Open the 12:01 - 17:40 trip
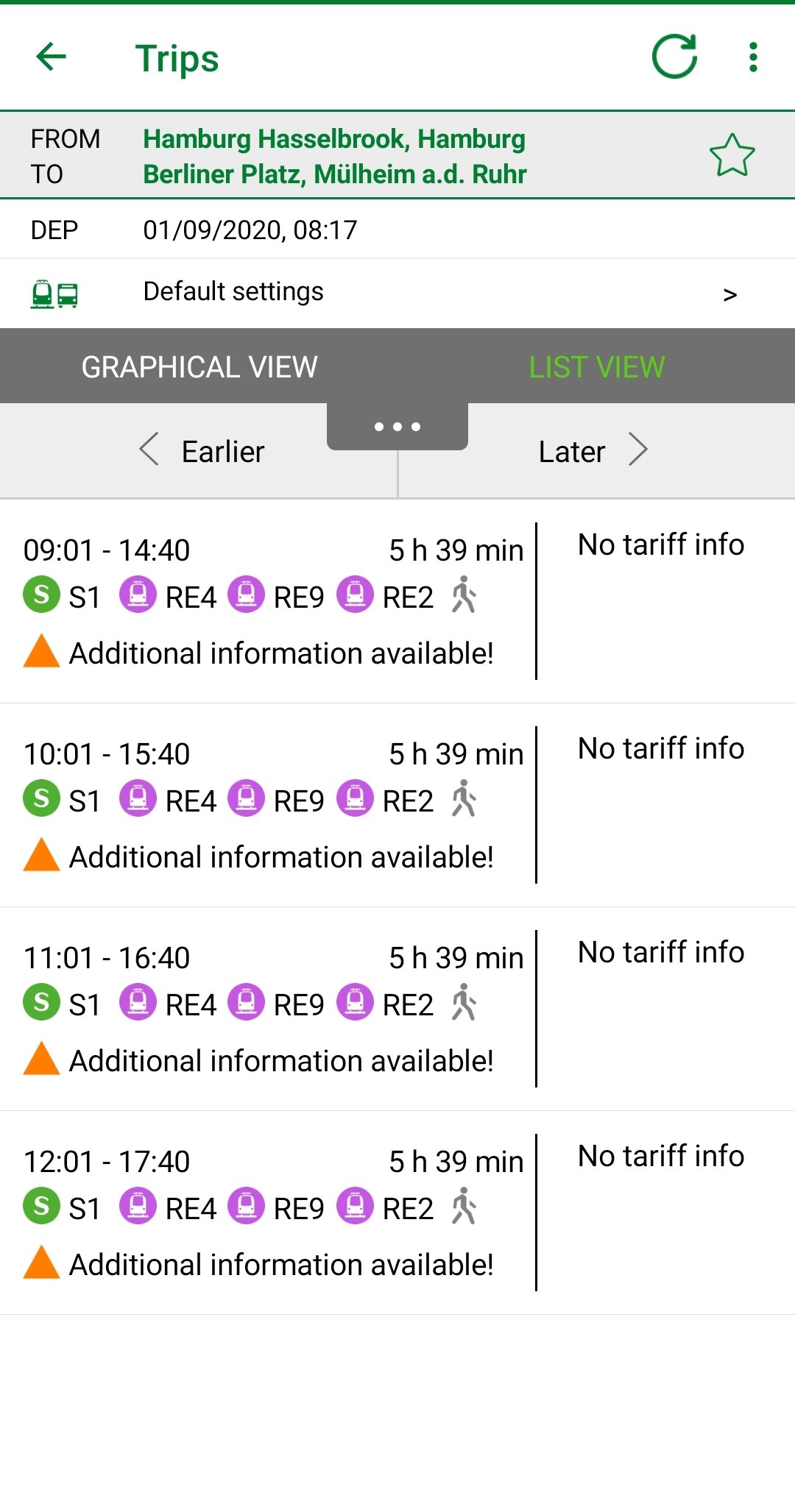 click(397, 1213)
